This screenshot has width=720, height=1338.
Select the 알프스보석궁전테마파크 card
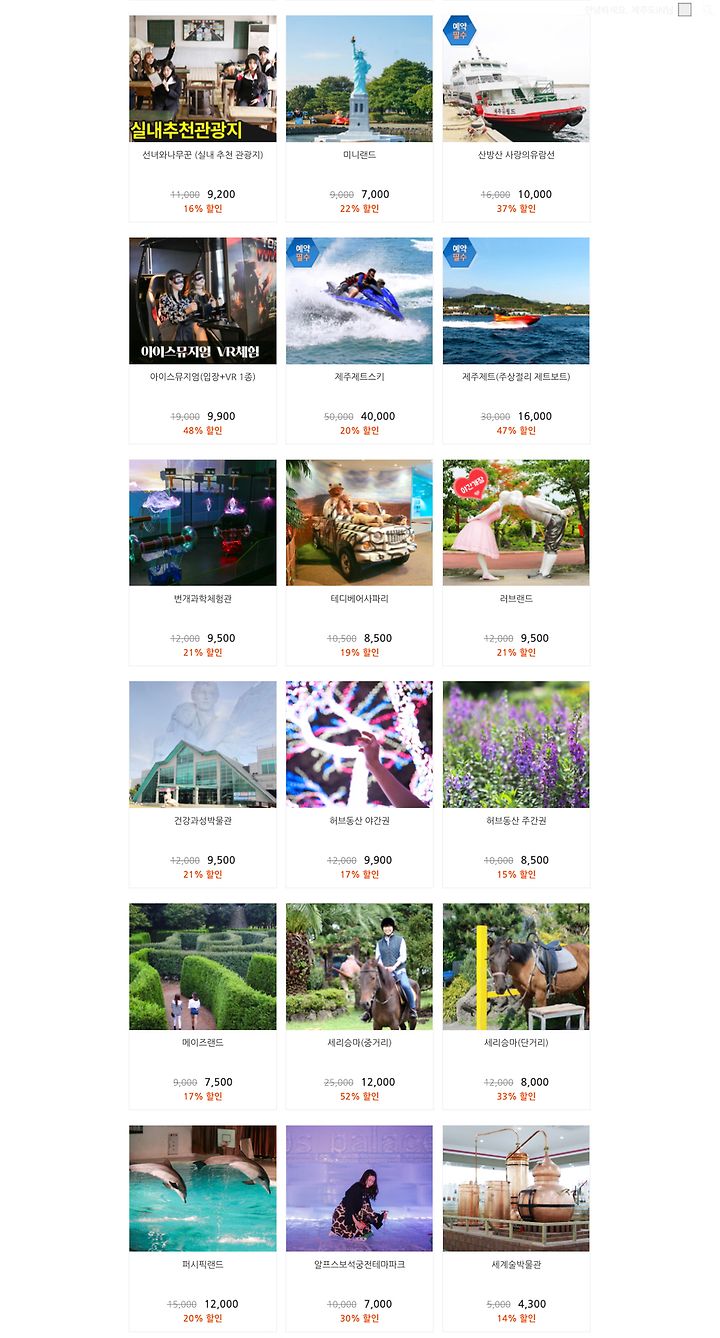[x=360, y=1228]
